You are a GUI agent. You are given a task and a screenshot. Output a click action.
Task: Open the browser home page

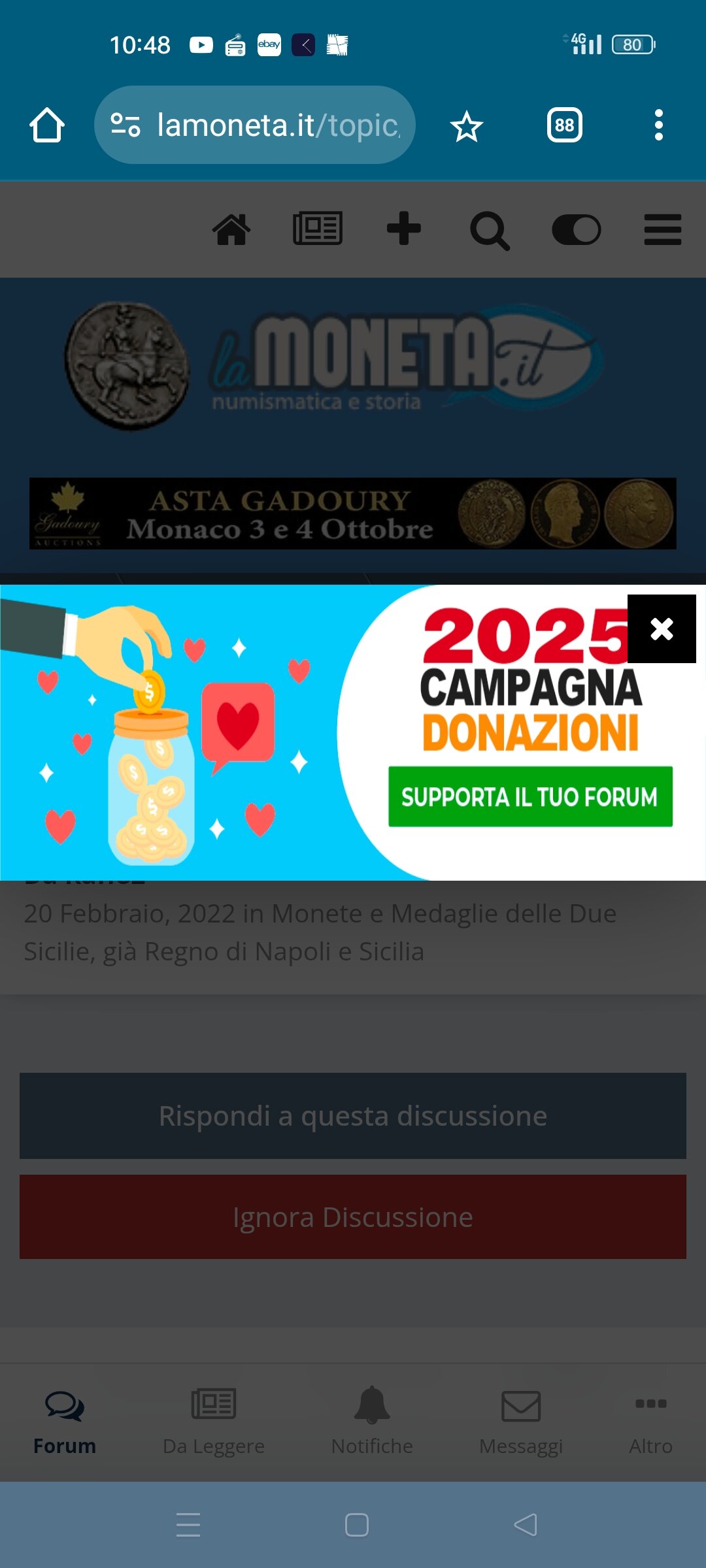pos(47,125)
